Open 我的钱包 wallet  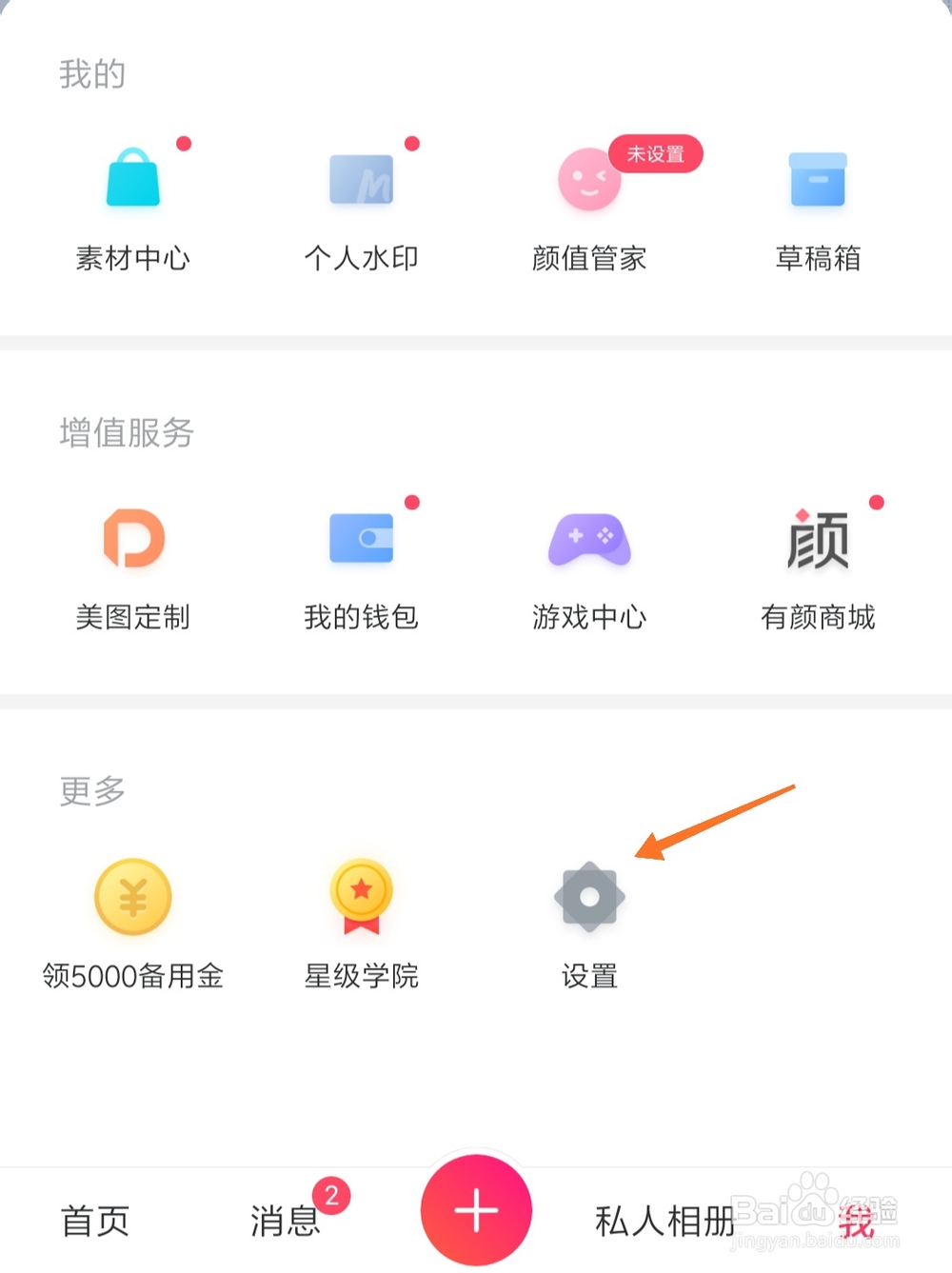[362, 565]
